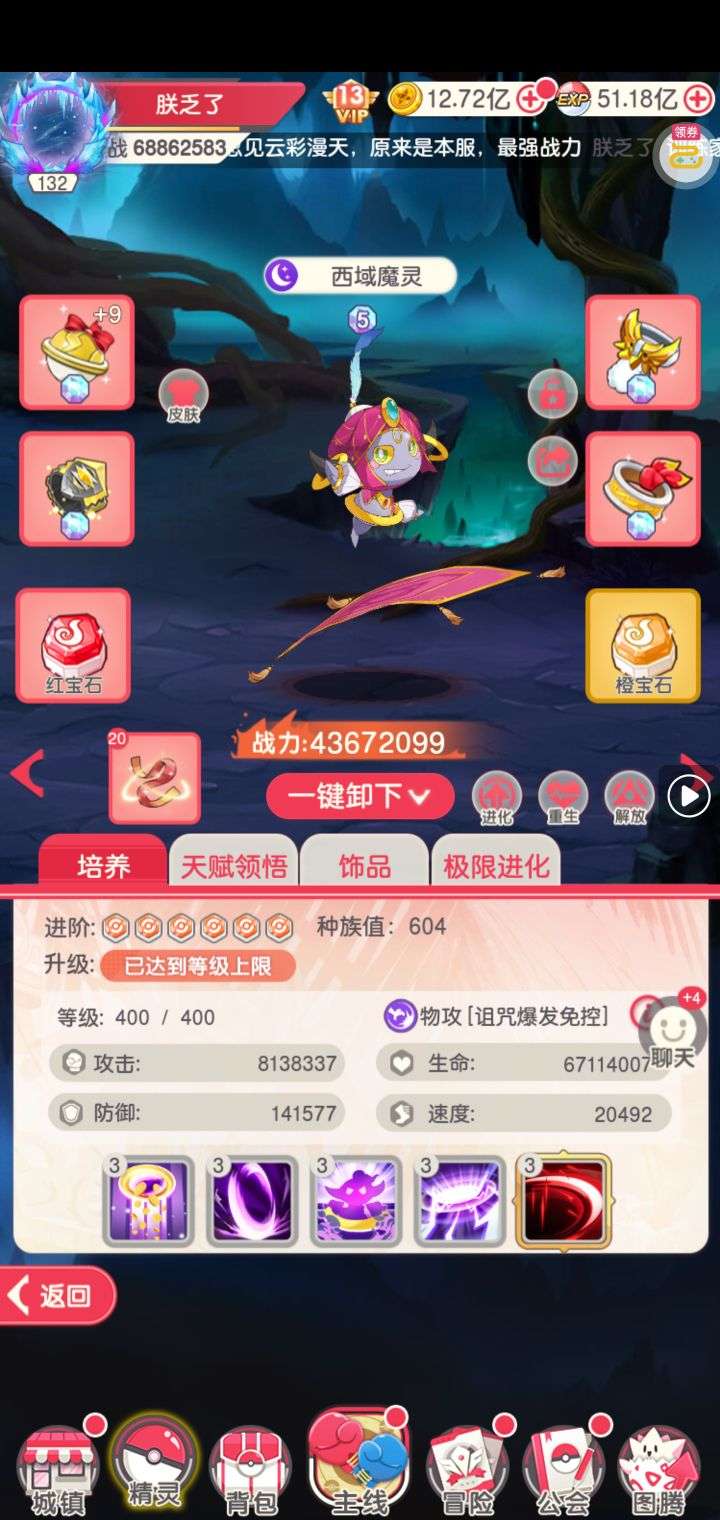The height and width of the screenshot is (1520, 720).
Task: Switch to the 饰品 tab
Action: 364,865
